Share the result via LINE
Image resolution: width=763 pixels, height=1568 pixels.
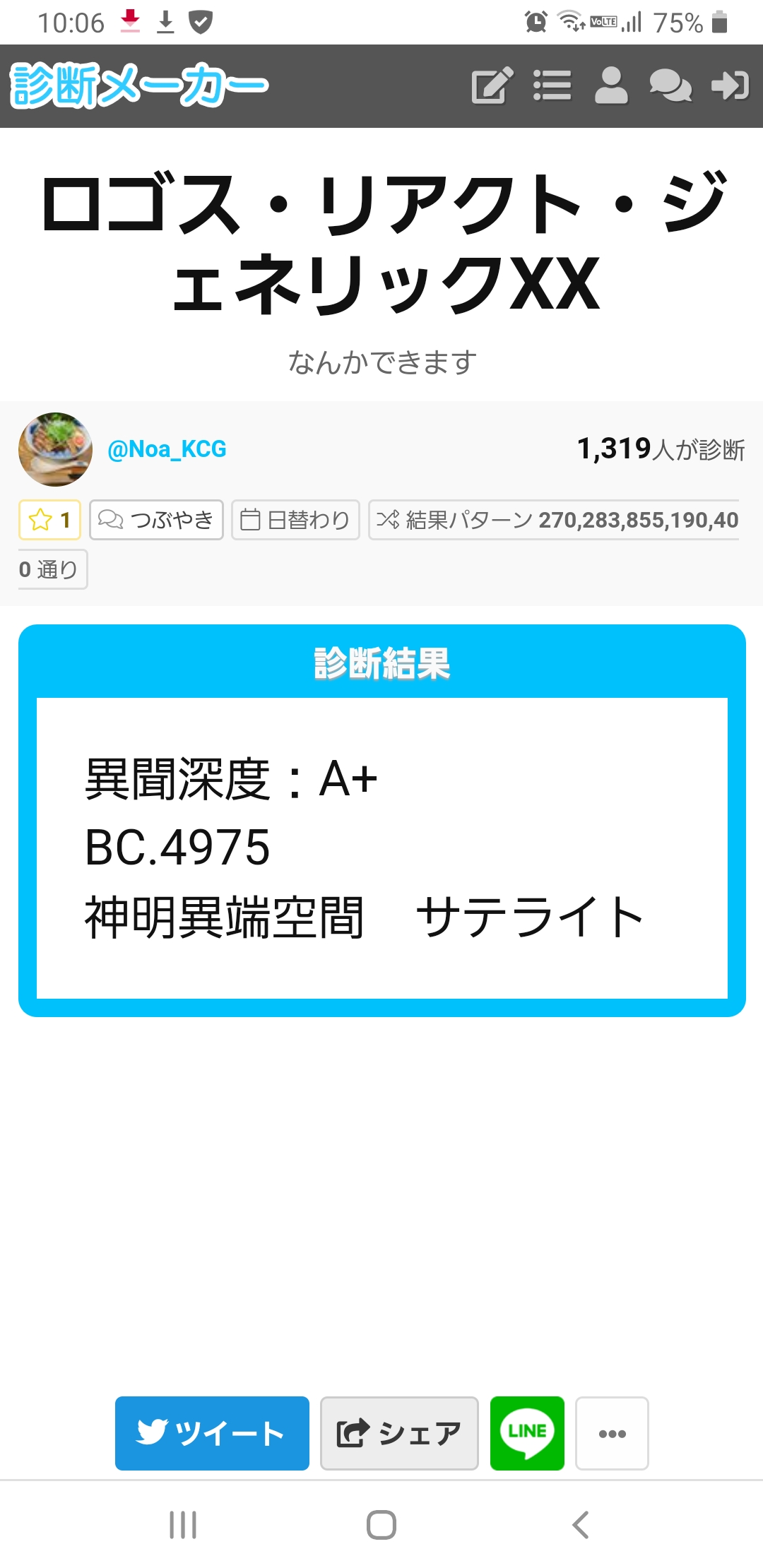click(527, 1433)
